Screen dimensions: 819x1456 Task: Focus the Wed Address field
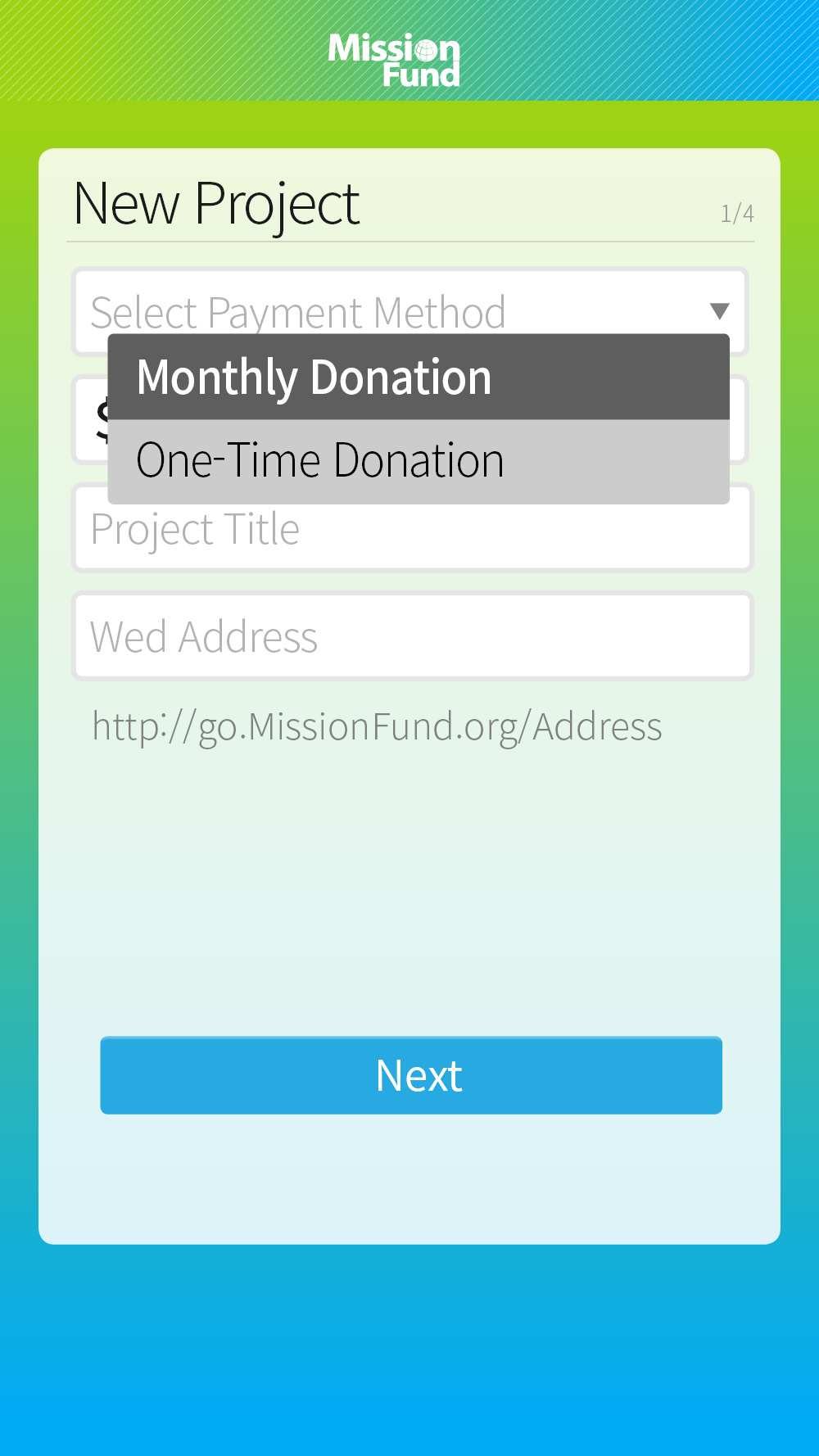(412, 636)
